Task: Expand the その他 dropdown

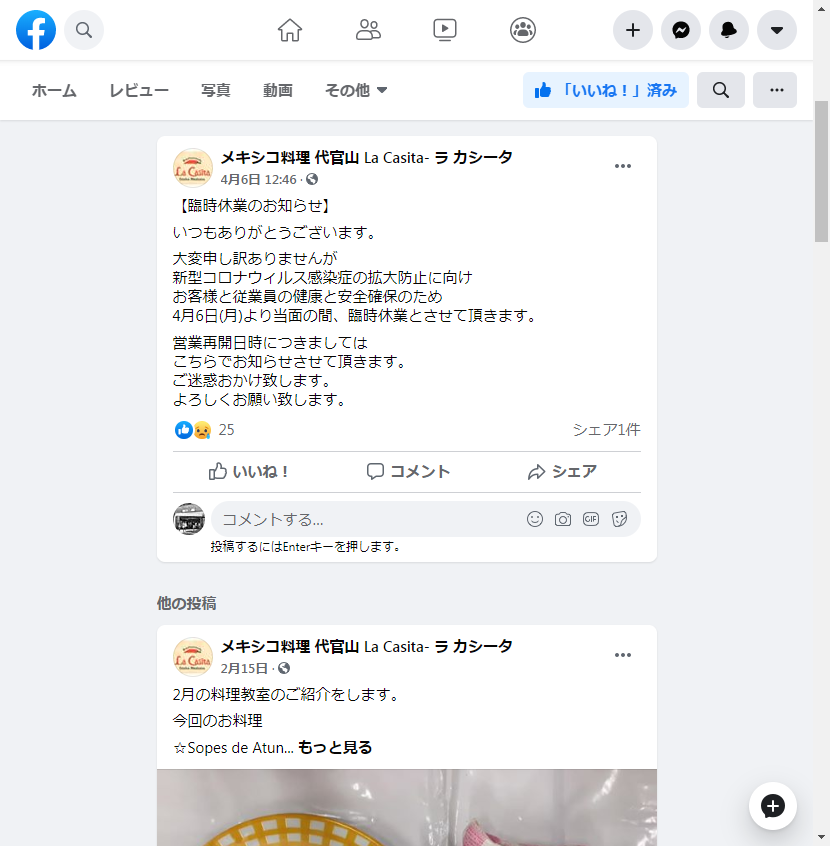Action: 356,90
